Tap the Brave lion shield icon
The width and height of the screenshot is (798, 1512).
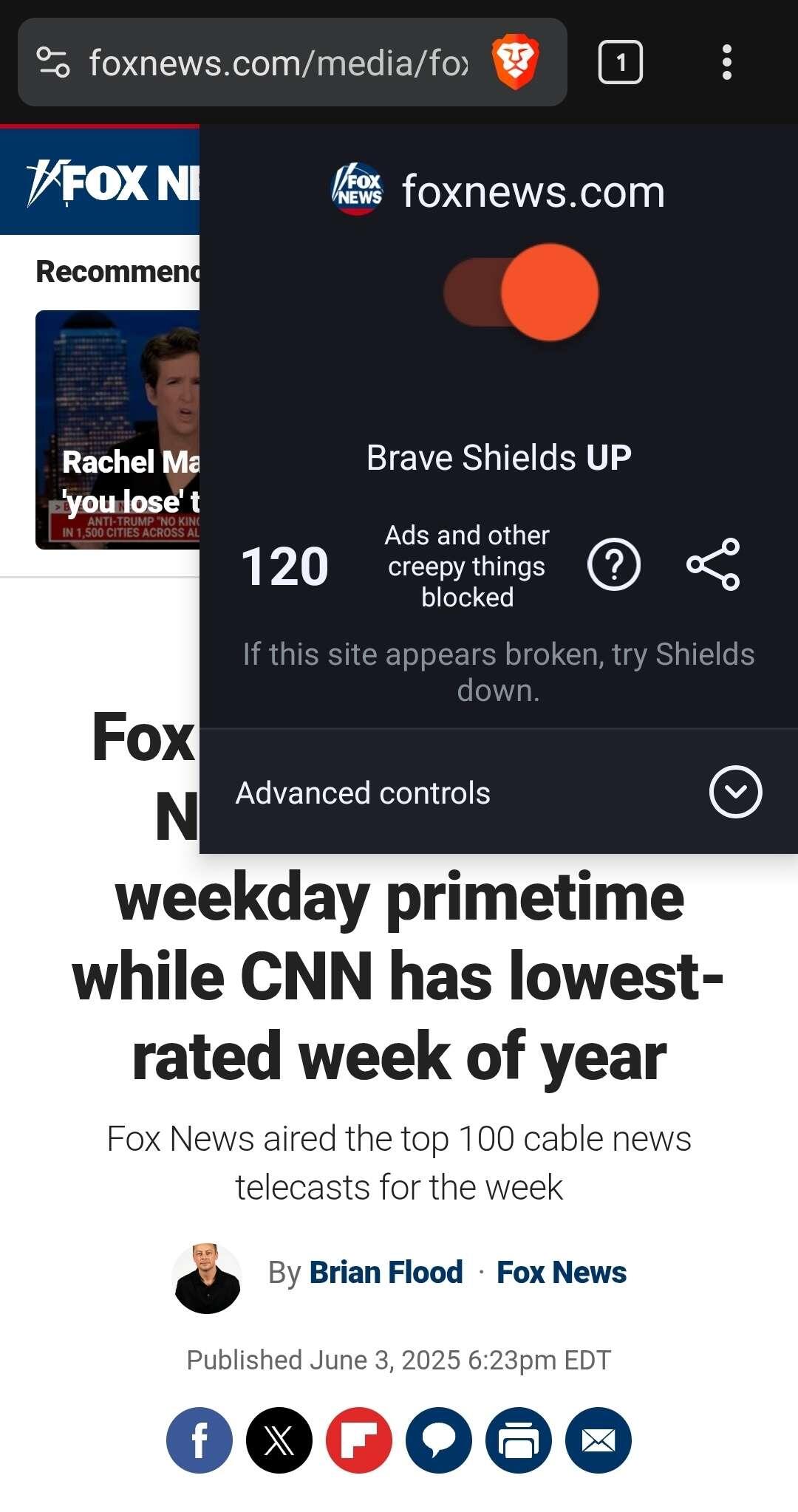(x=515, y=63)
